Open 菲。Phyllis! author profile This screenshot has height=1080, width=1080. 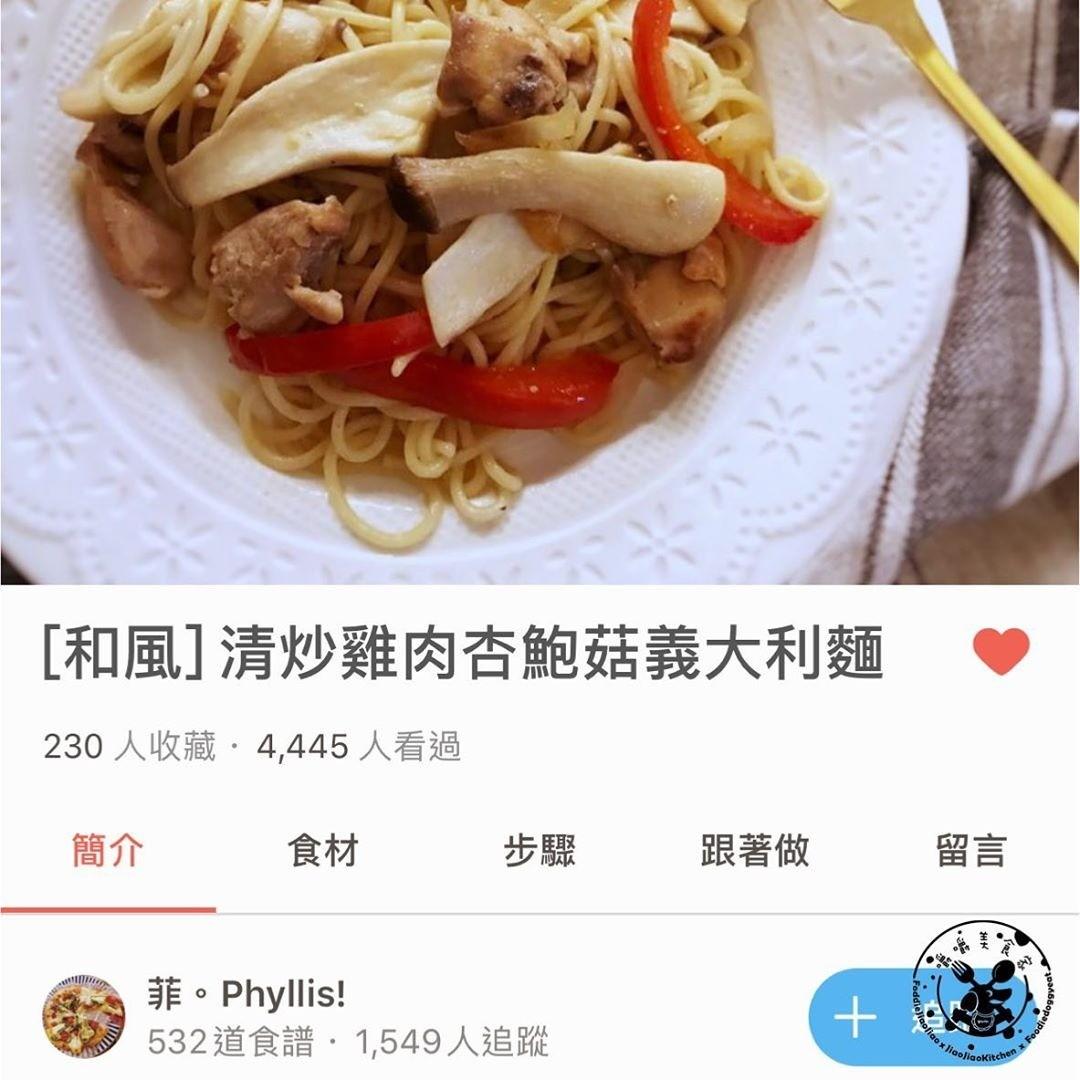pos(245,995)
